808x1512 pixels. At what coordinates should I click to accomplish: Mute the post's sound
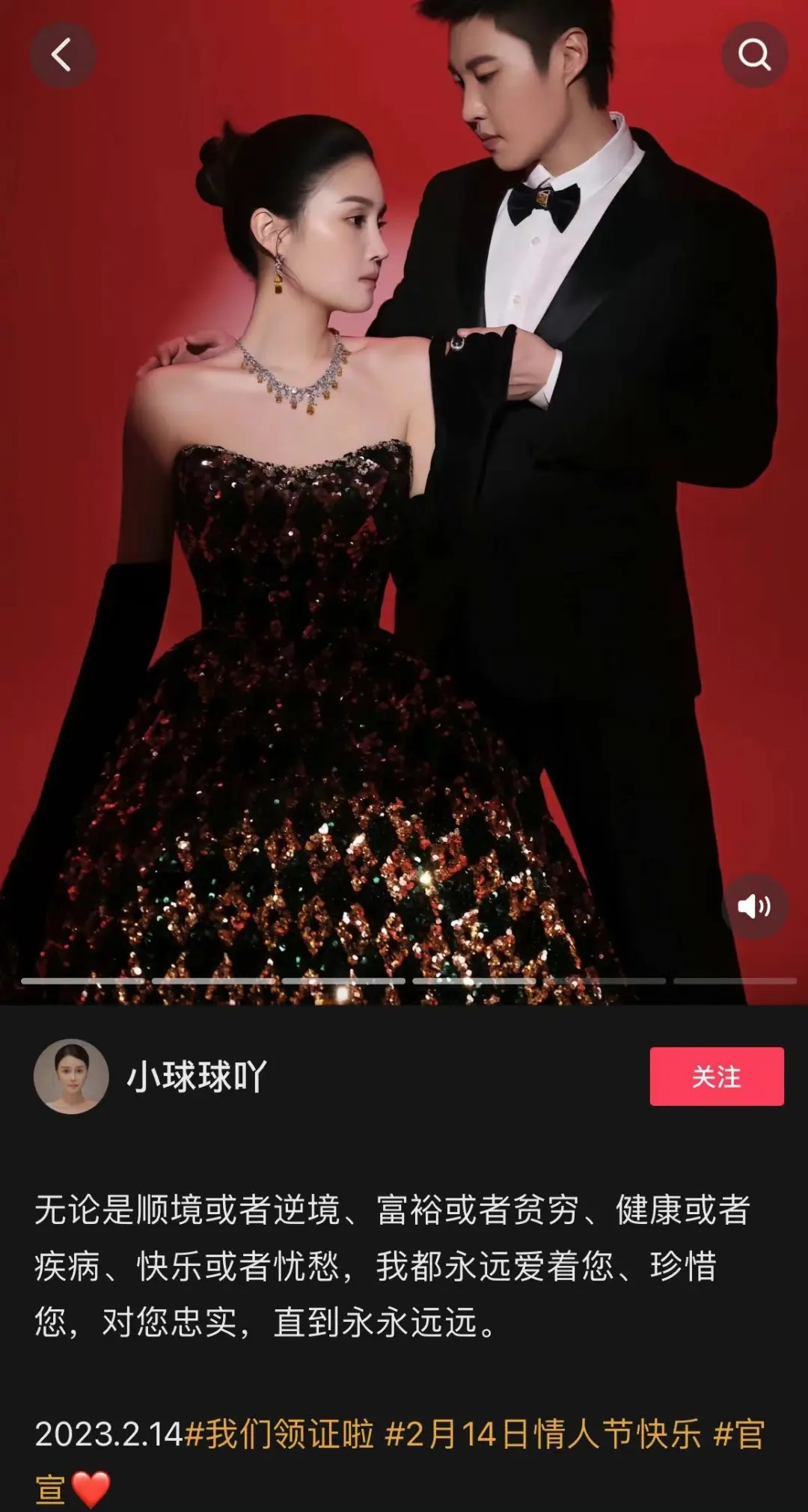coord(753,906)
